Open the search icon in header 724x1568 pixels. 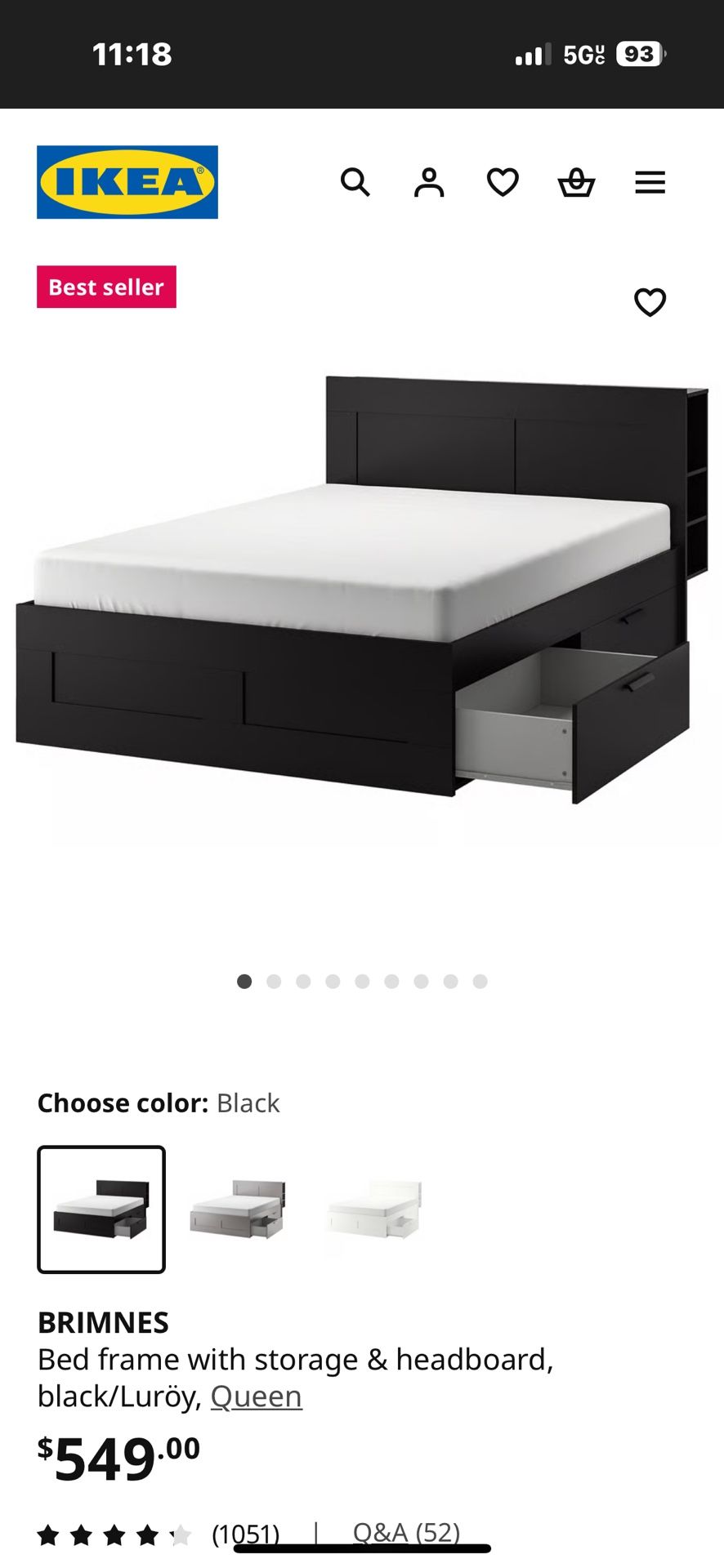355,182
